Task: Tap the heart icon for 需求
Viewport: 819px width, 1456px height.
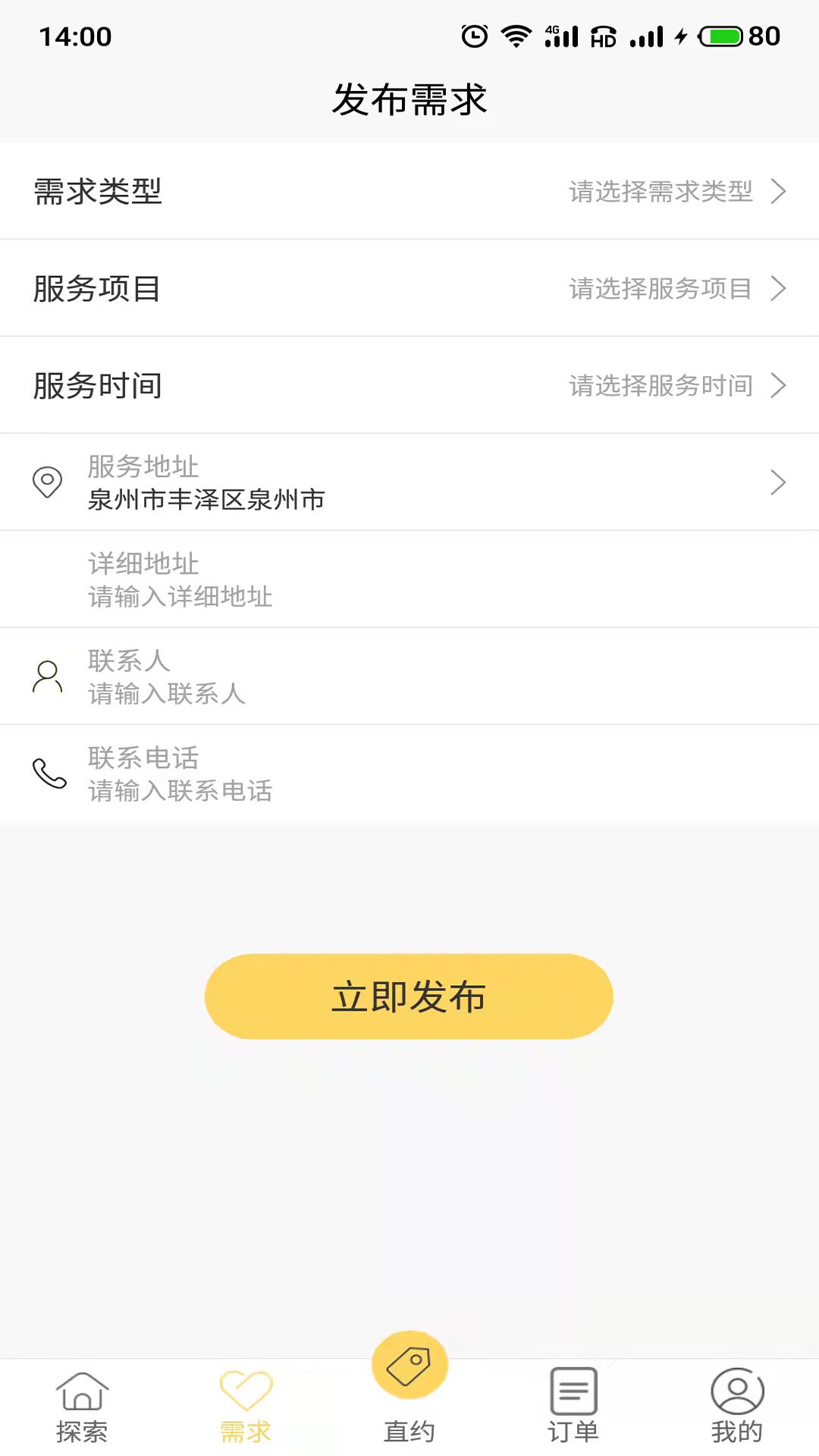Action: [246, 1388]
